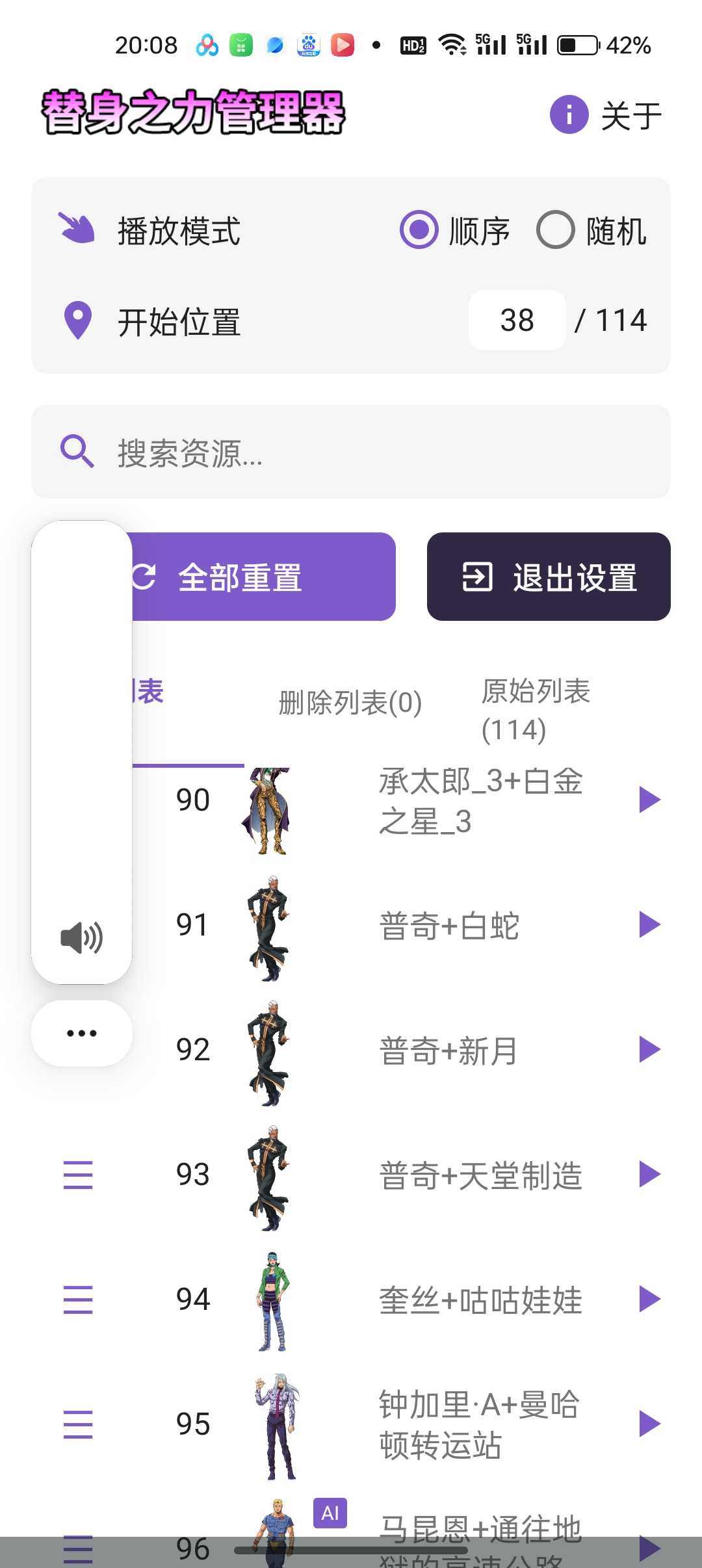Play item 普奇+新月

649,1049
